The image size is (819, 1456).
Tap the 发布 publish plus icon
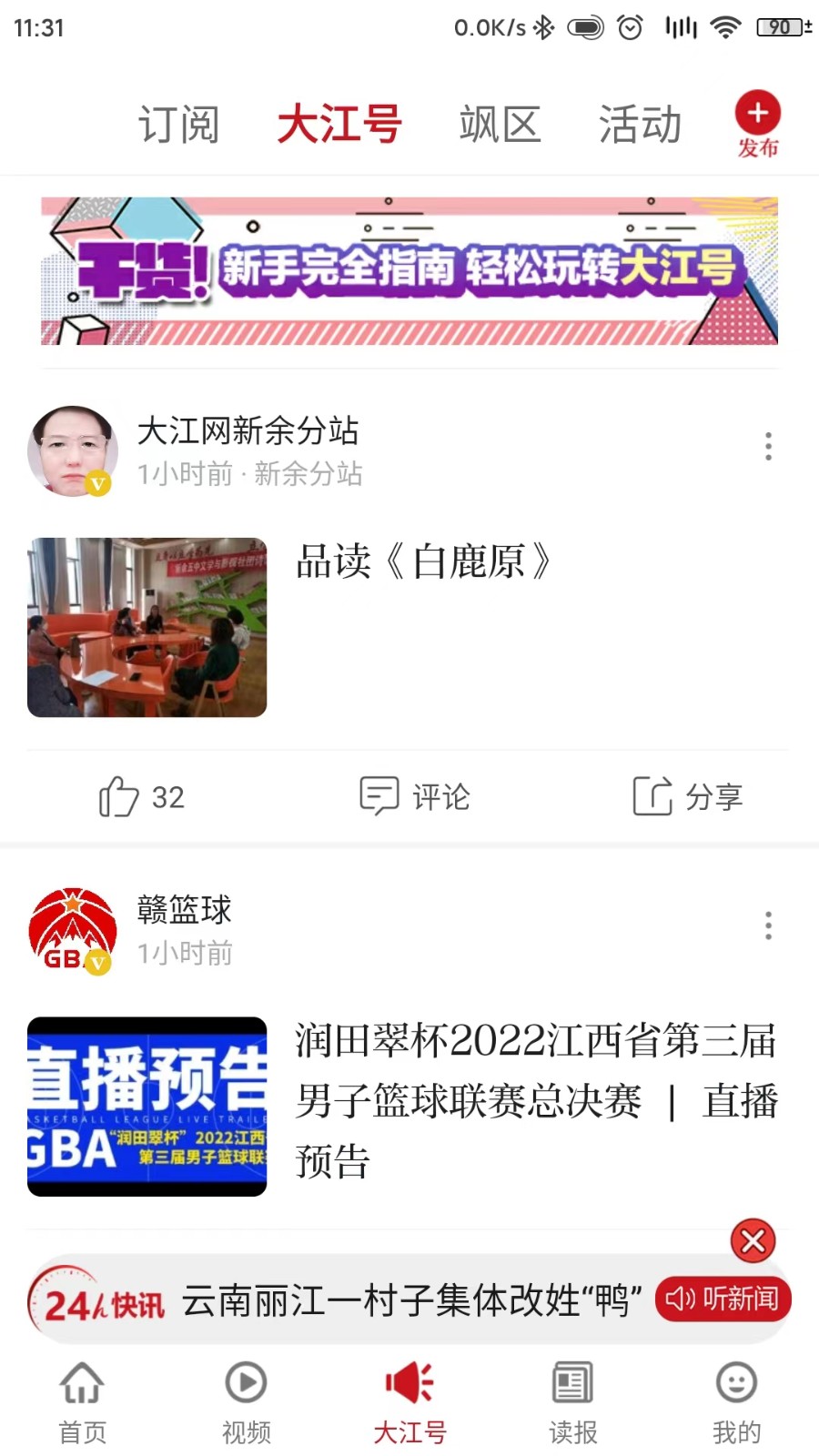click(756, 113)
